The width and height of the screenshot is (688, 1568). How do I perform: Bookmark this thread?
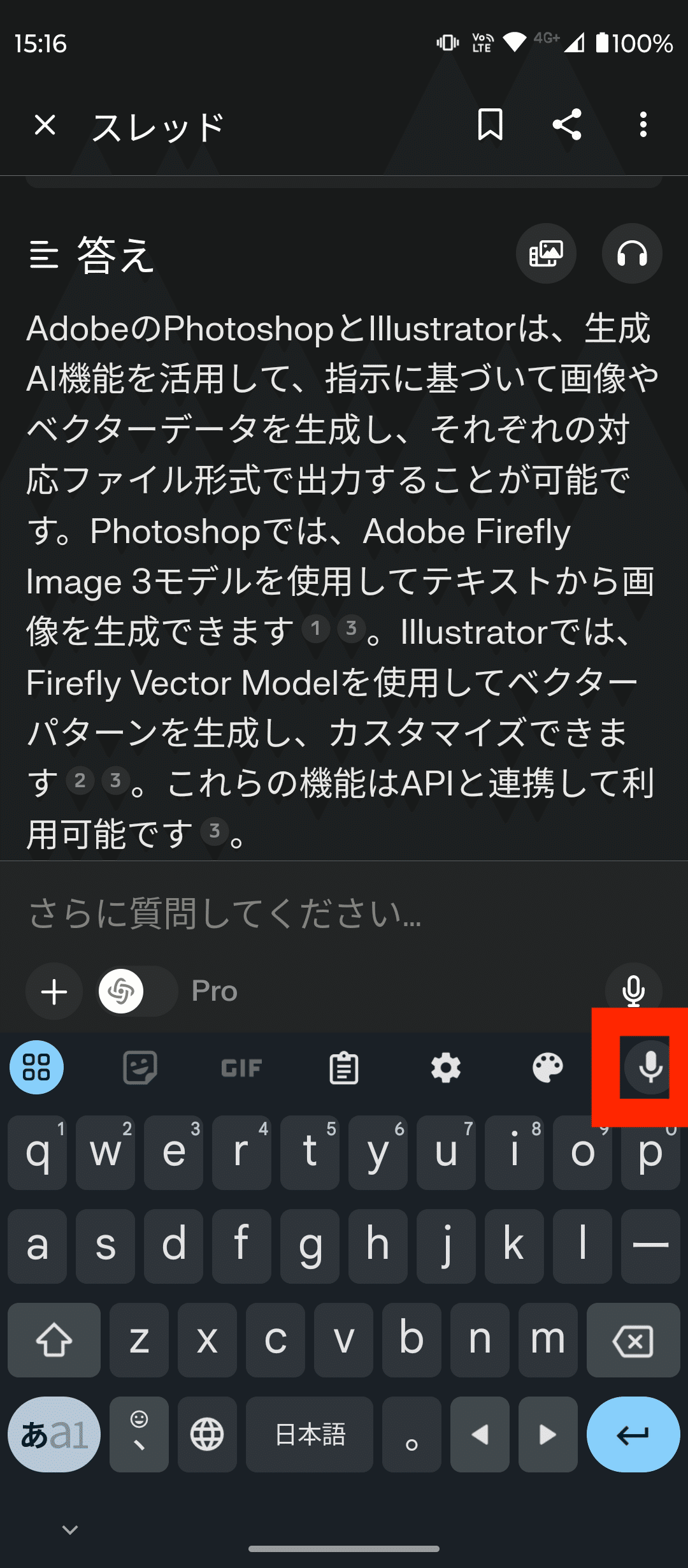coord(490,124)
